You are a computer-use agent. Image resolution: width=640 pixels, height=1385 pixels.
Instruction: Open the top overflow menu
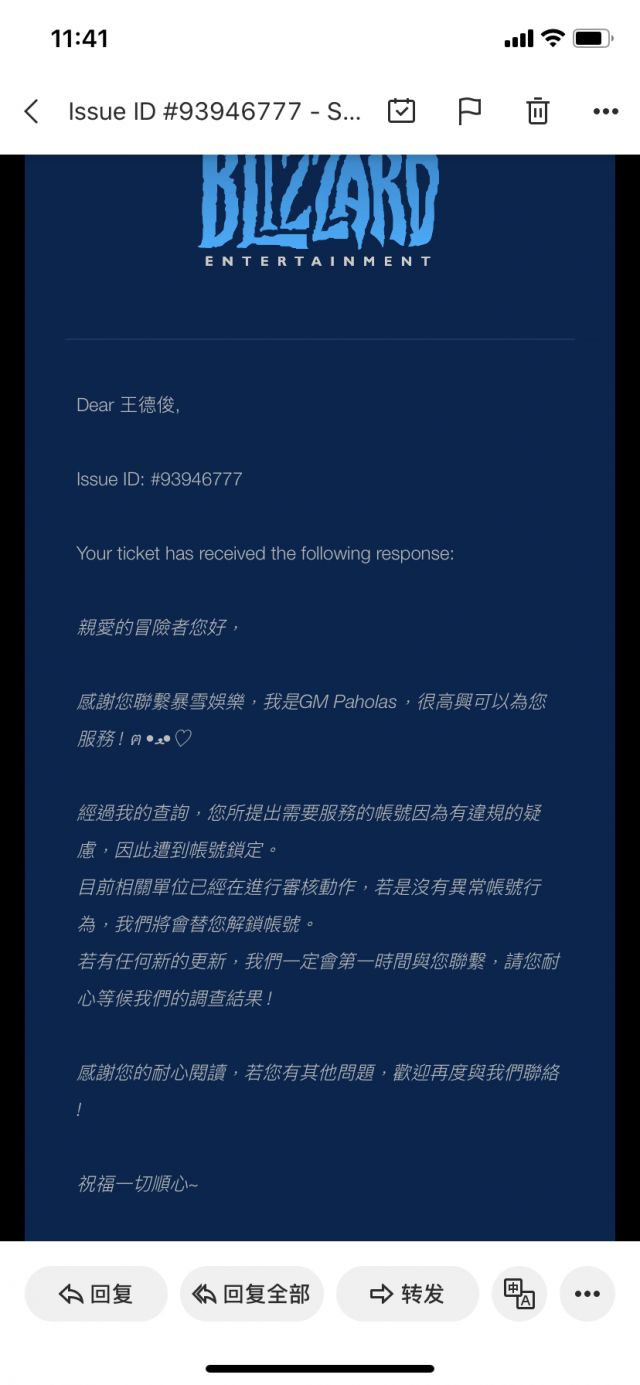point(606,111)
